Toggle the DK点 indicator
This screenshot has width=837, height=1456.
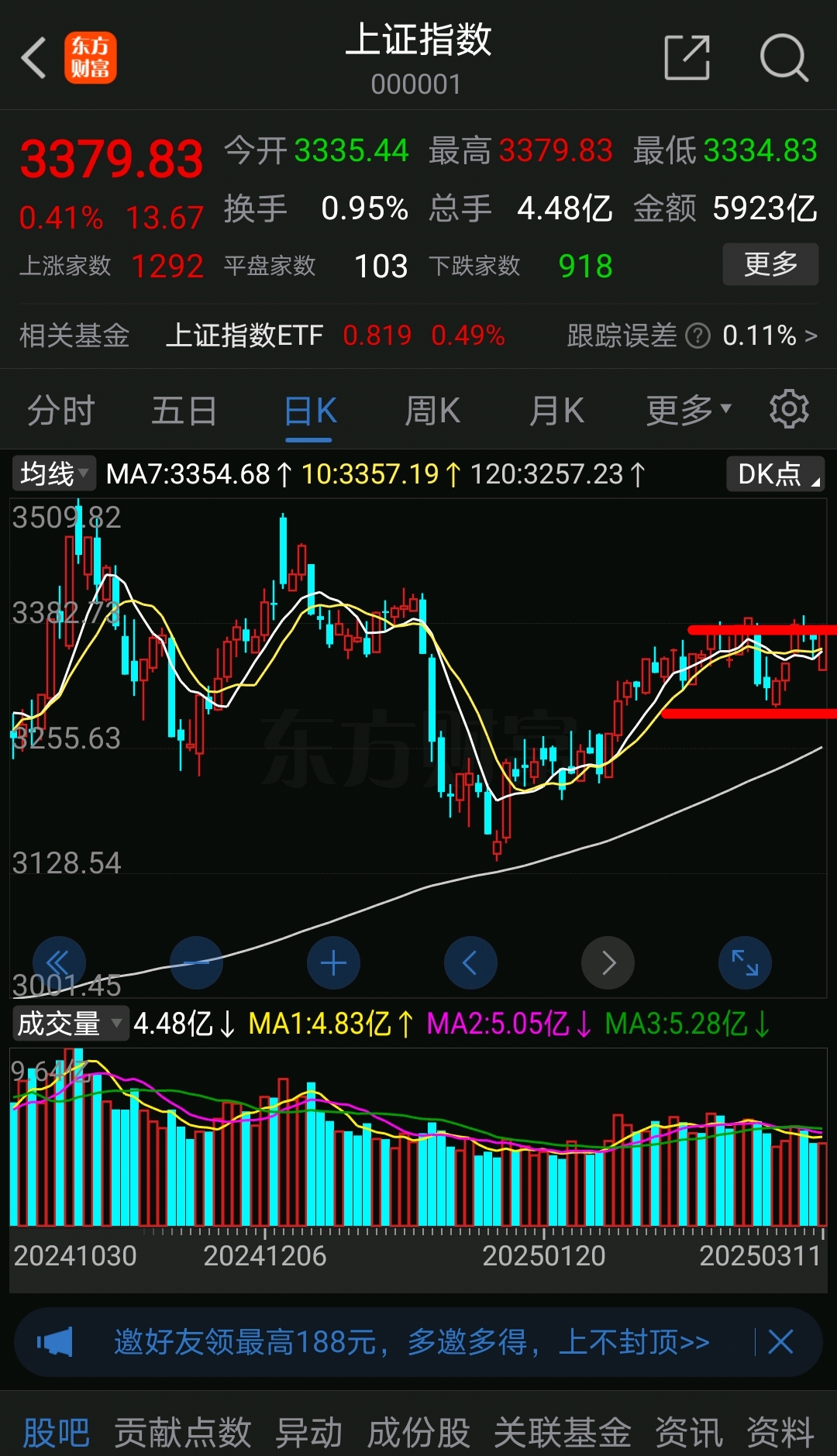coord(774,473)
